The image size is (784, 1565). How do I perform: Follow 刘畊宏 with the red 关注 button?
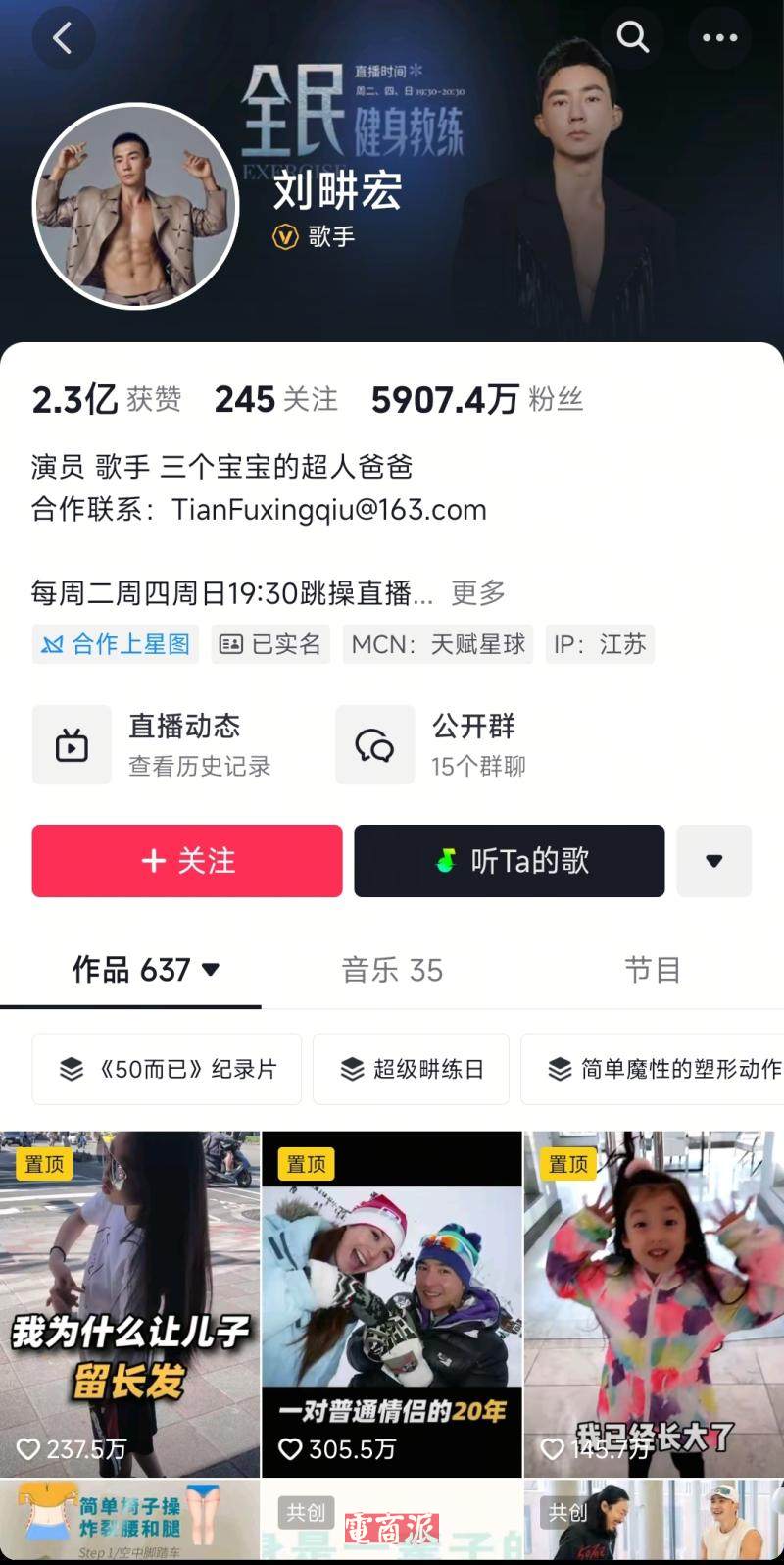pos(187,861)
